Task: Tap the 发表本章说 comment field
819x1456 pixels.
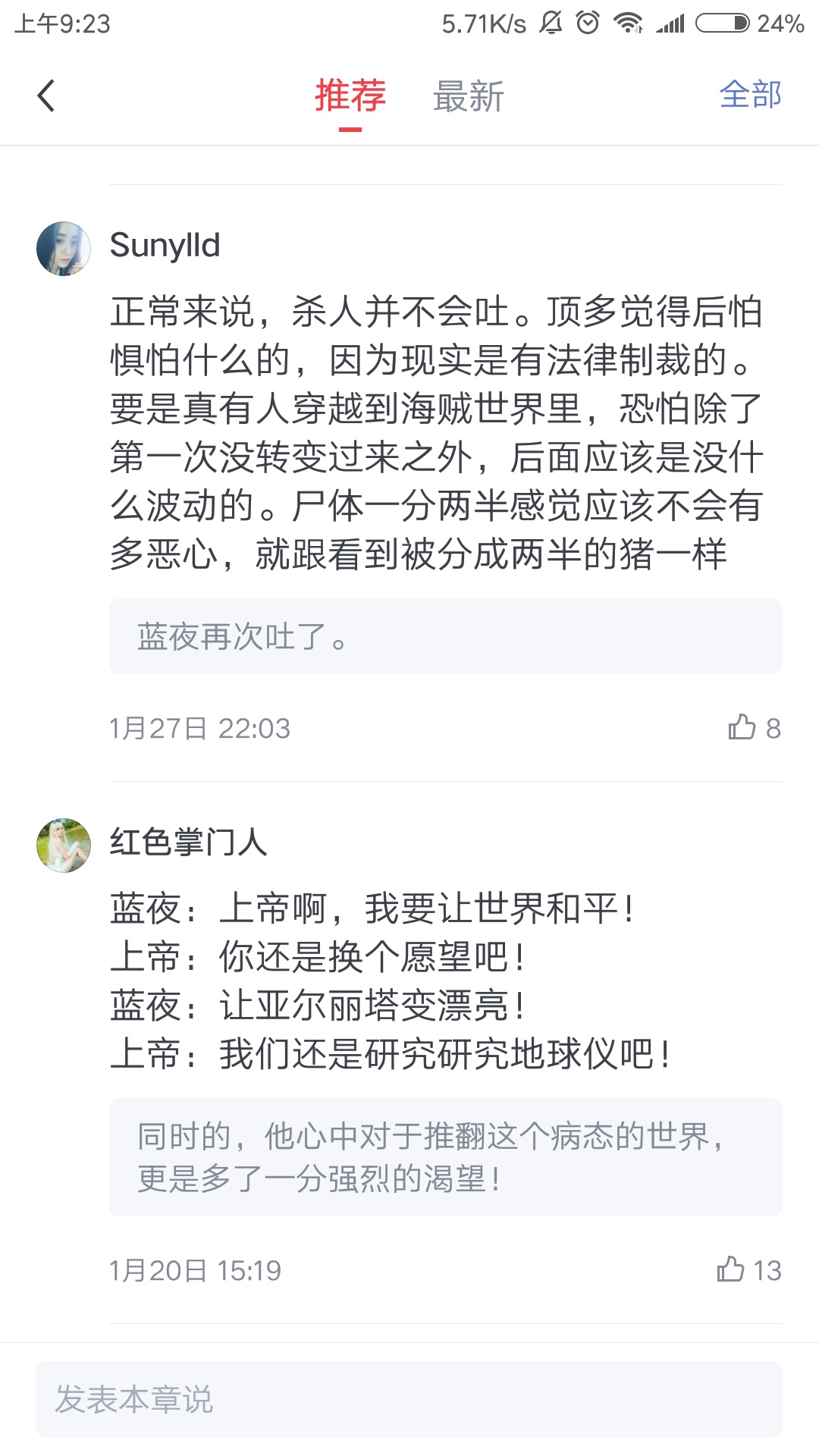Action: point(409,1399)
